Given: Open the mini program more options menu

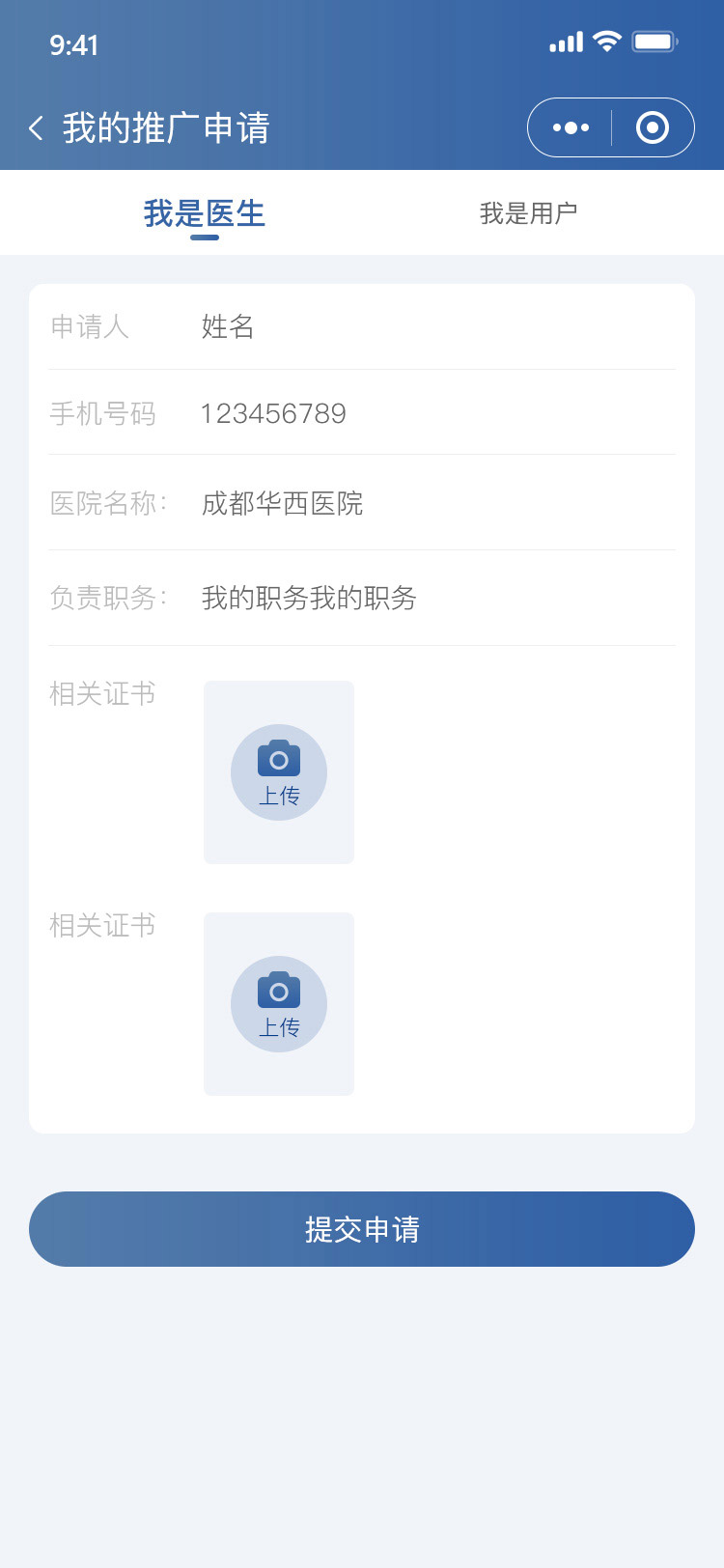Looking at the screenshot, I should point(571,127).
